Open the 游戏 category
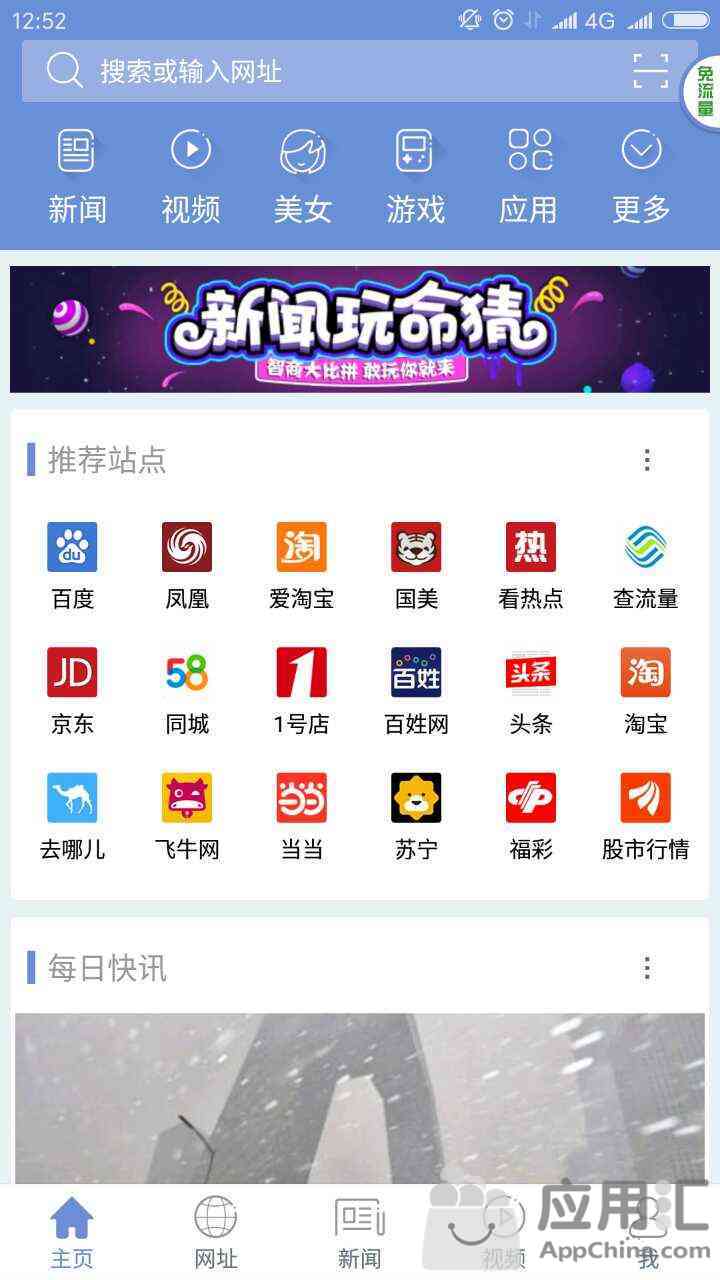Screen dimensions: 720x1280 point(415,176)
